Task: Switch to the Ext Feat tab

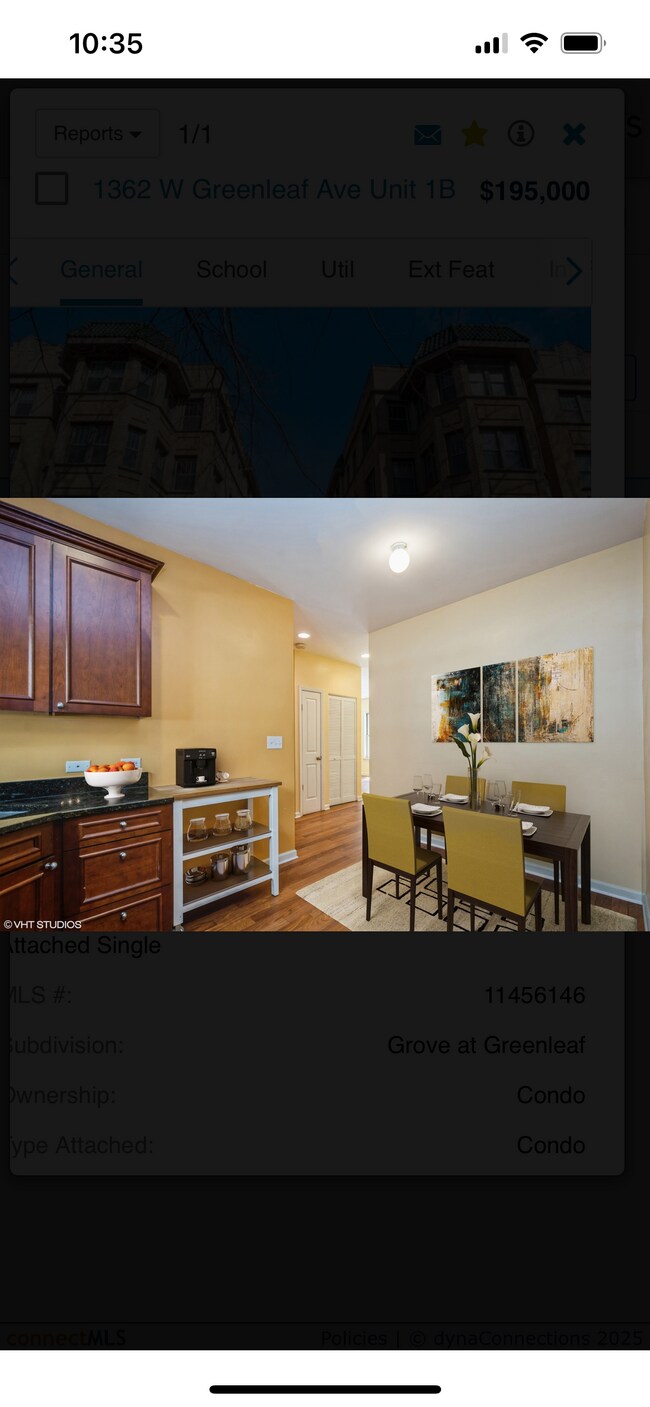Action: (x=451, y=269)
